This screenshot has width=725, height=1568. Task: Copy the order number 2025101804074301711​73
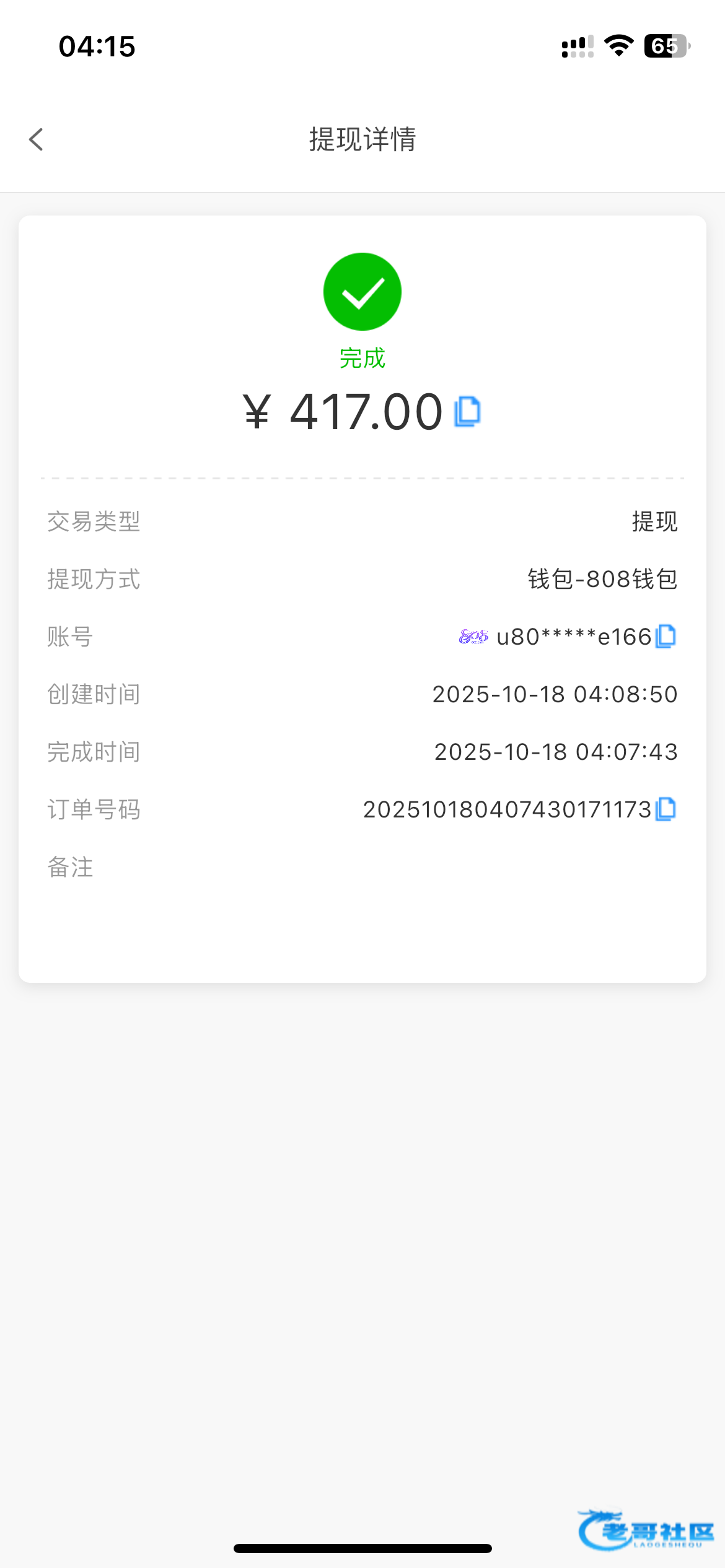click(x=666, y=809)
